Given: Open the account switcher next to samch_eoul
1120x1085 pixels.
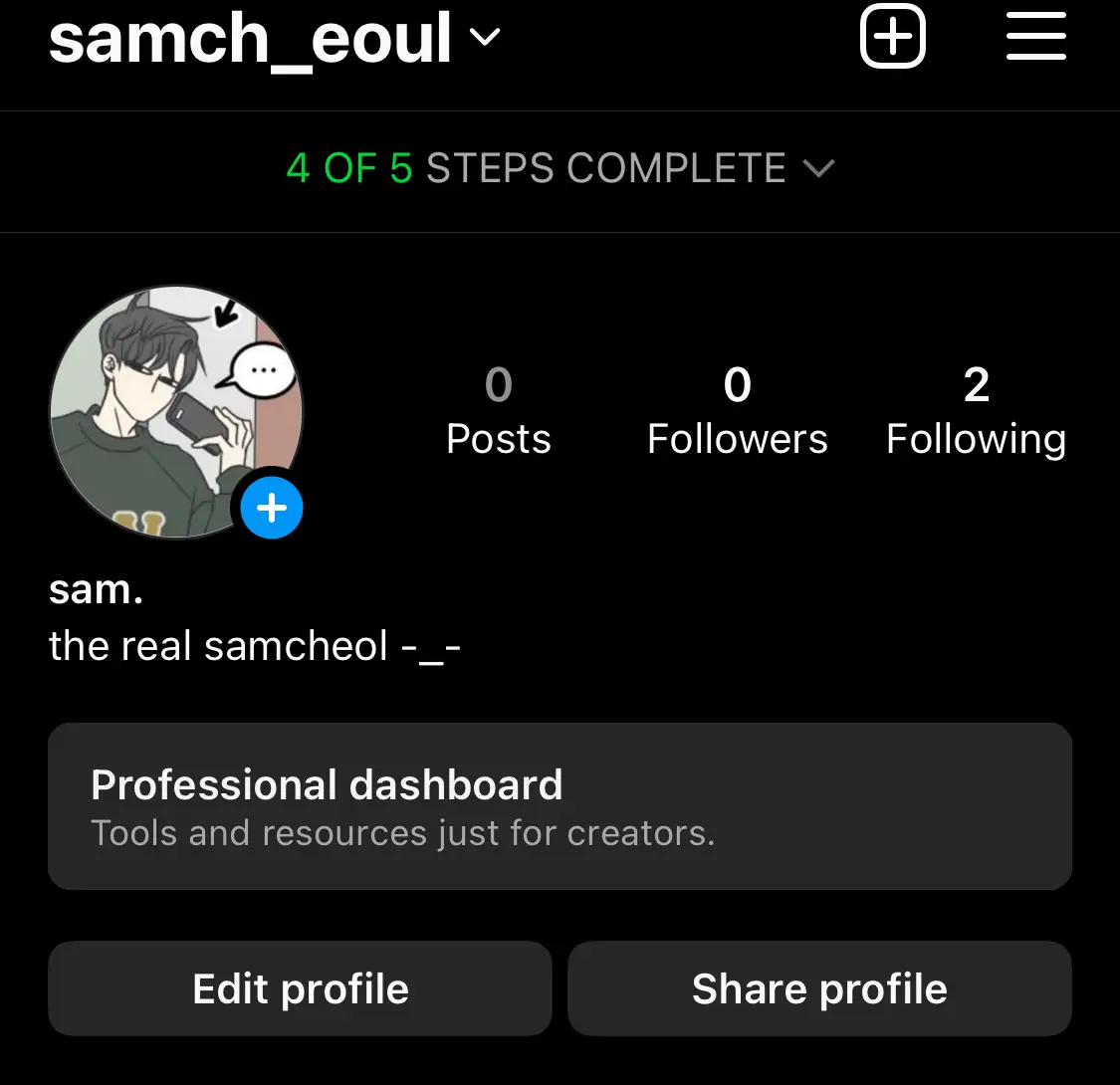Looking at the screenshot, I should click(x=485, y=37).
